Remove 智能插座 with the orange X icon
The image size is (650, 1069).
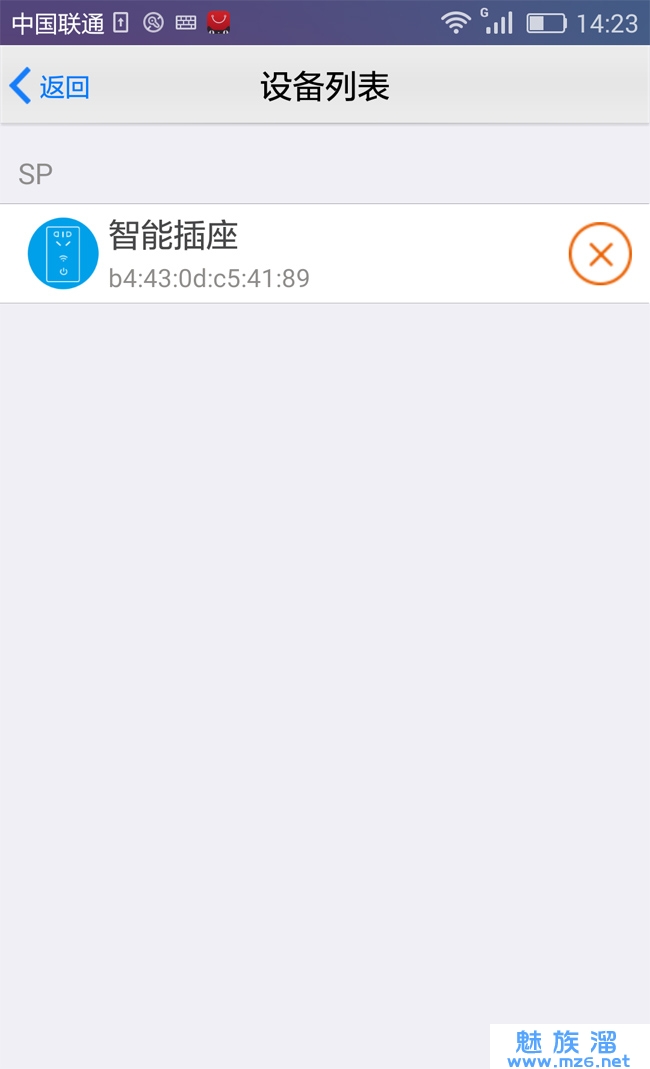[600, 254]
